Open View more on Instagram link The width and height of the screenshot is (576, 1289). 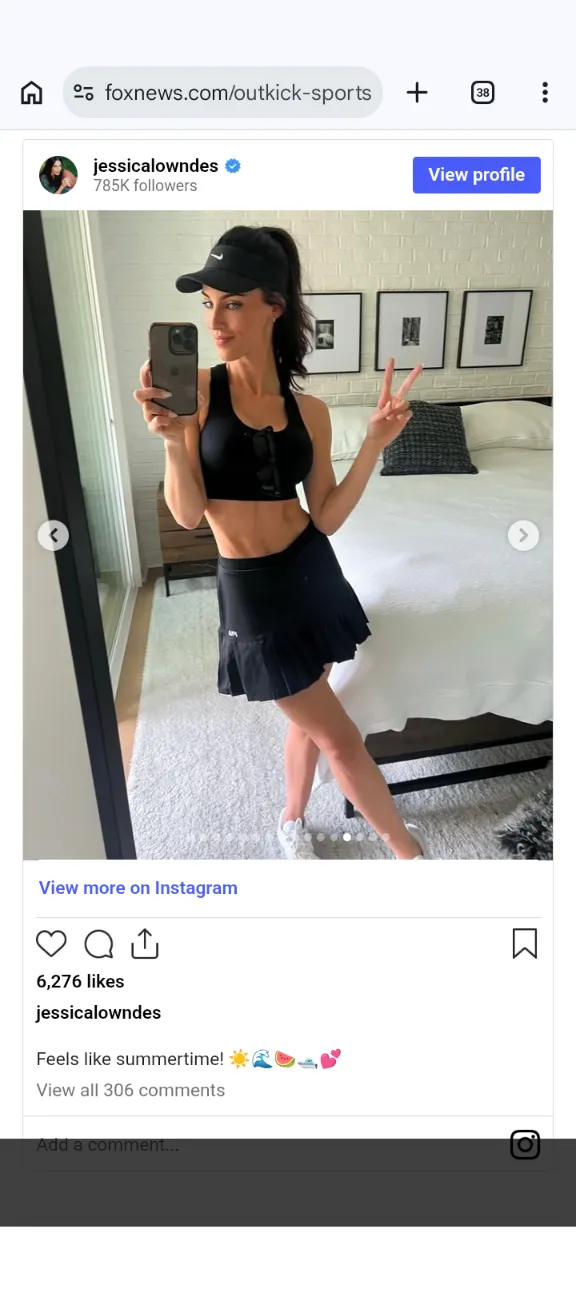[x=138, y=888]
